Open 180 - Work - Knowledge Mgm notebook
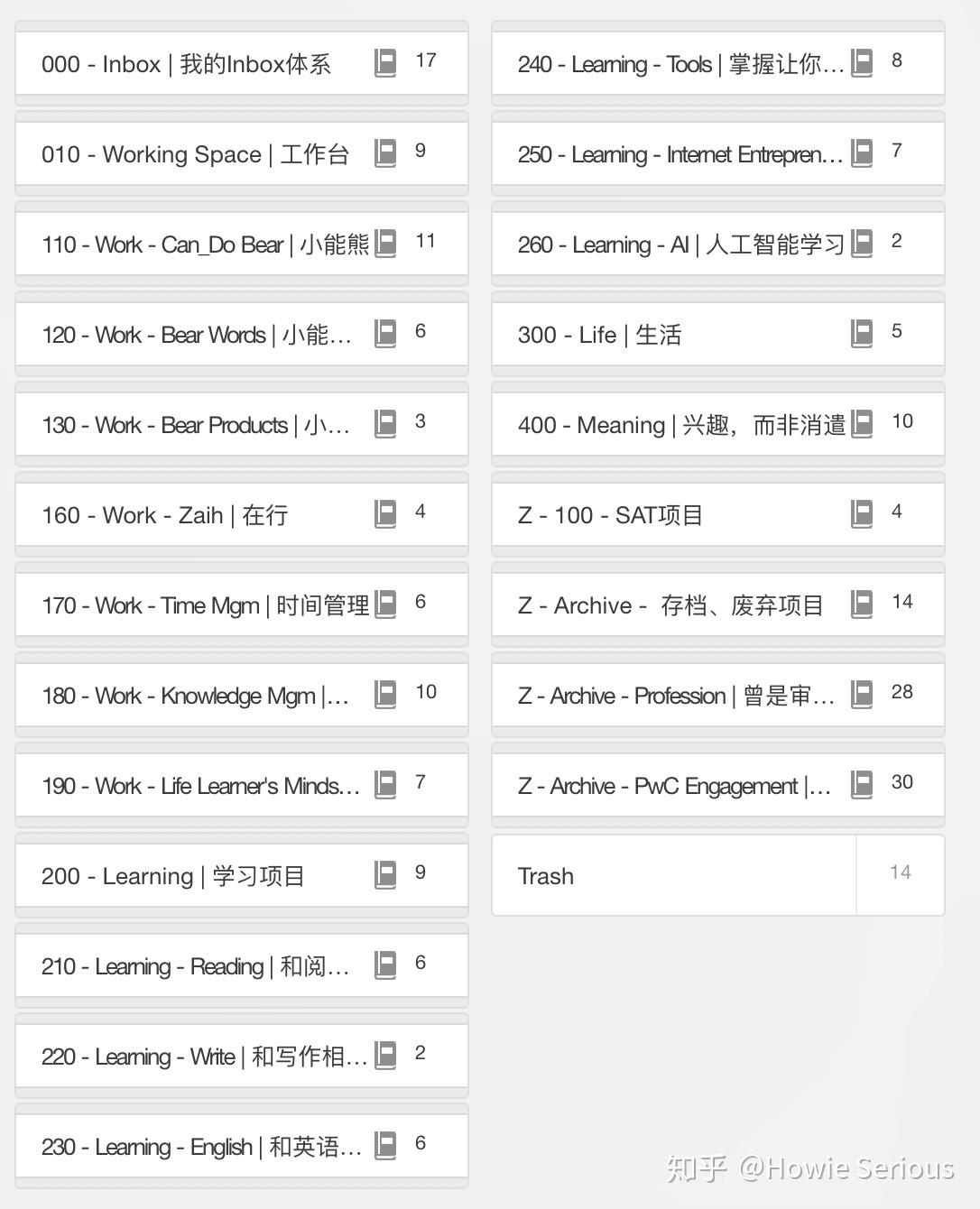Viewport: 980px width, 1209px height. click(x=195, y=696)
